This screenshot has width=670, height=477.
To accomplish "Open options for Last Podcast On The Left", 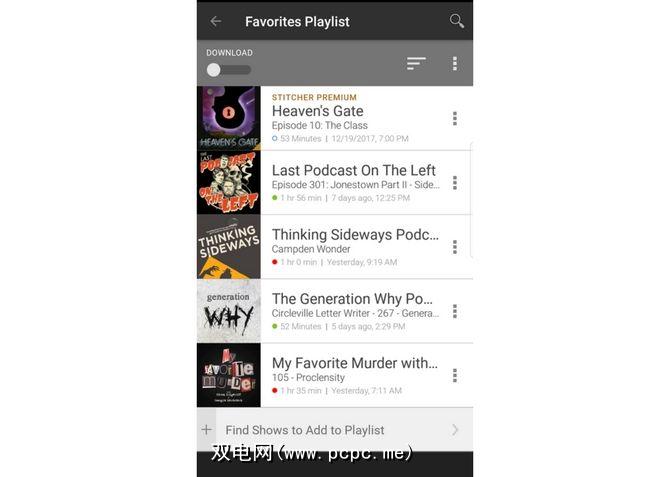I will pos(454,182).
